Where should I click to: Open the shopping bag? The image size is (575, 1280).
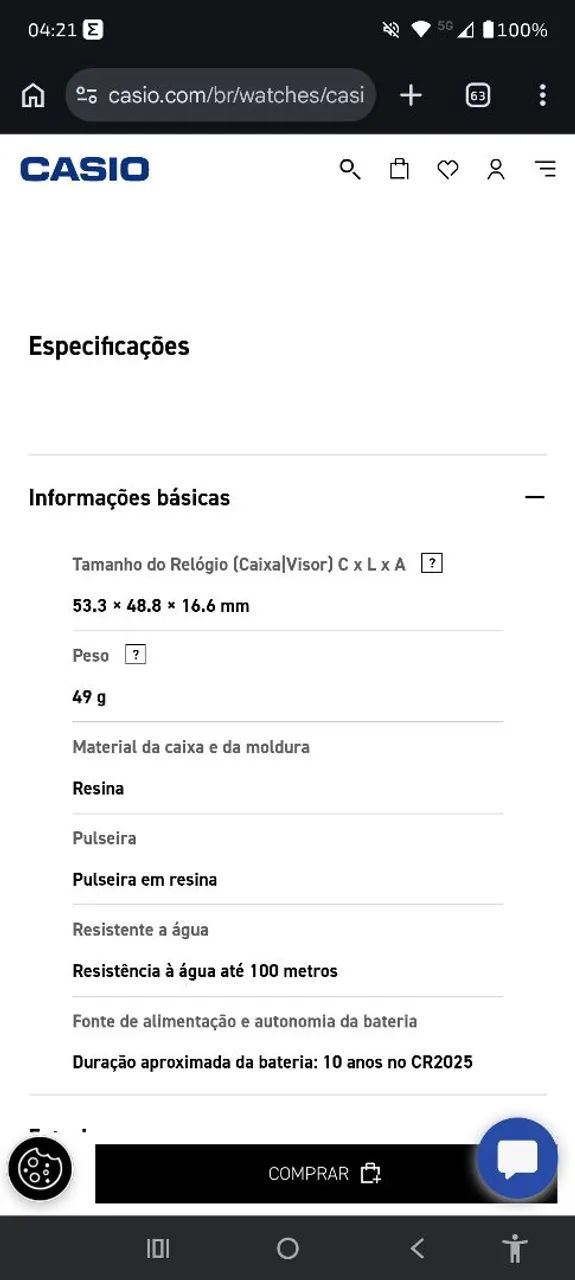pos(399,169)
